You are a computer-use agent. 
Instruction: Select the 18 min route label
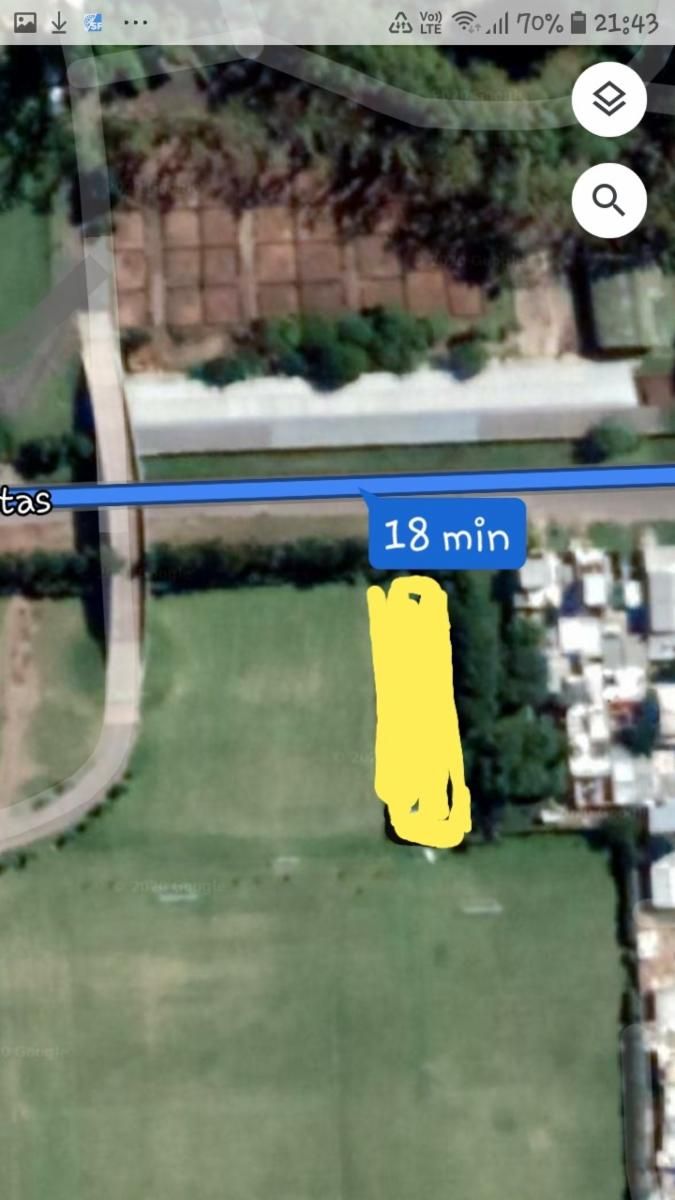447,534
